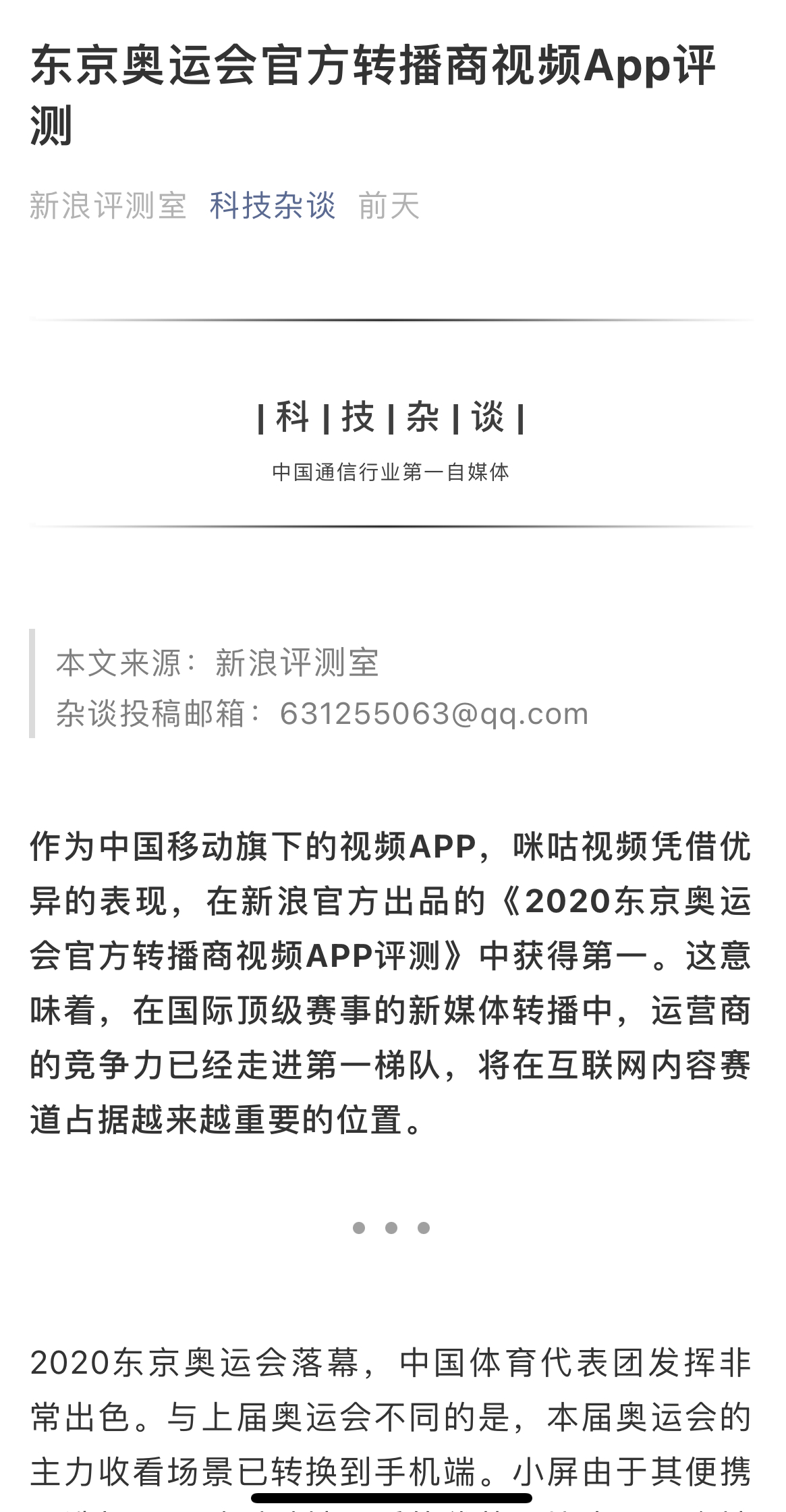Open the 科技杂谈 account link
This screenshot has height=1512, width=786.
point(273,206)
